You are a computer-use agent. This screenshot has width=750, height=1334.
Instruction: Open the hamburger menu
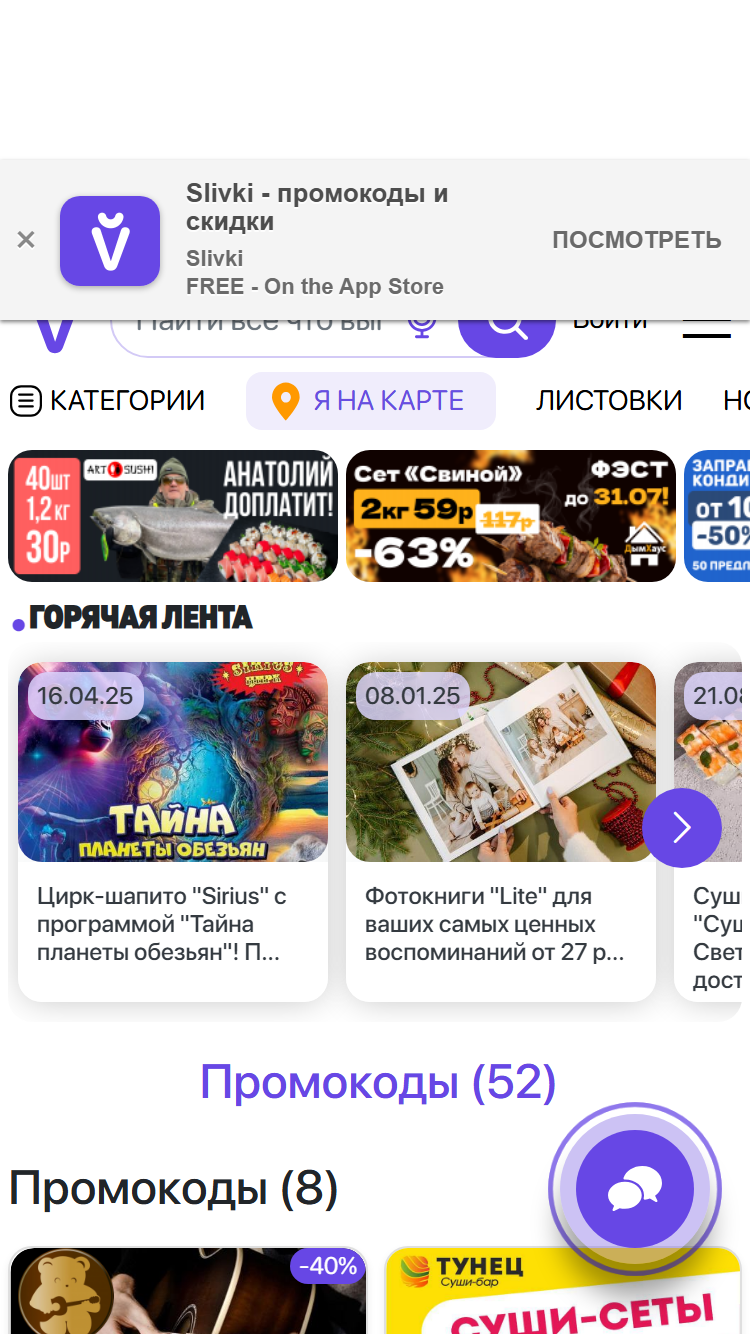707,329
